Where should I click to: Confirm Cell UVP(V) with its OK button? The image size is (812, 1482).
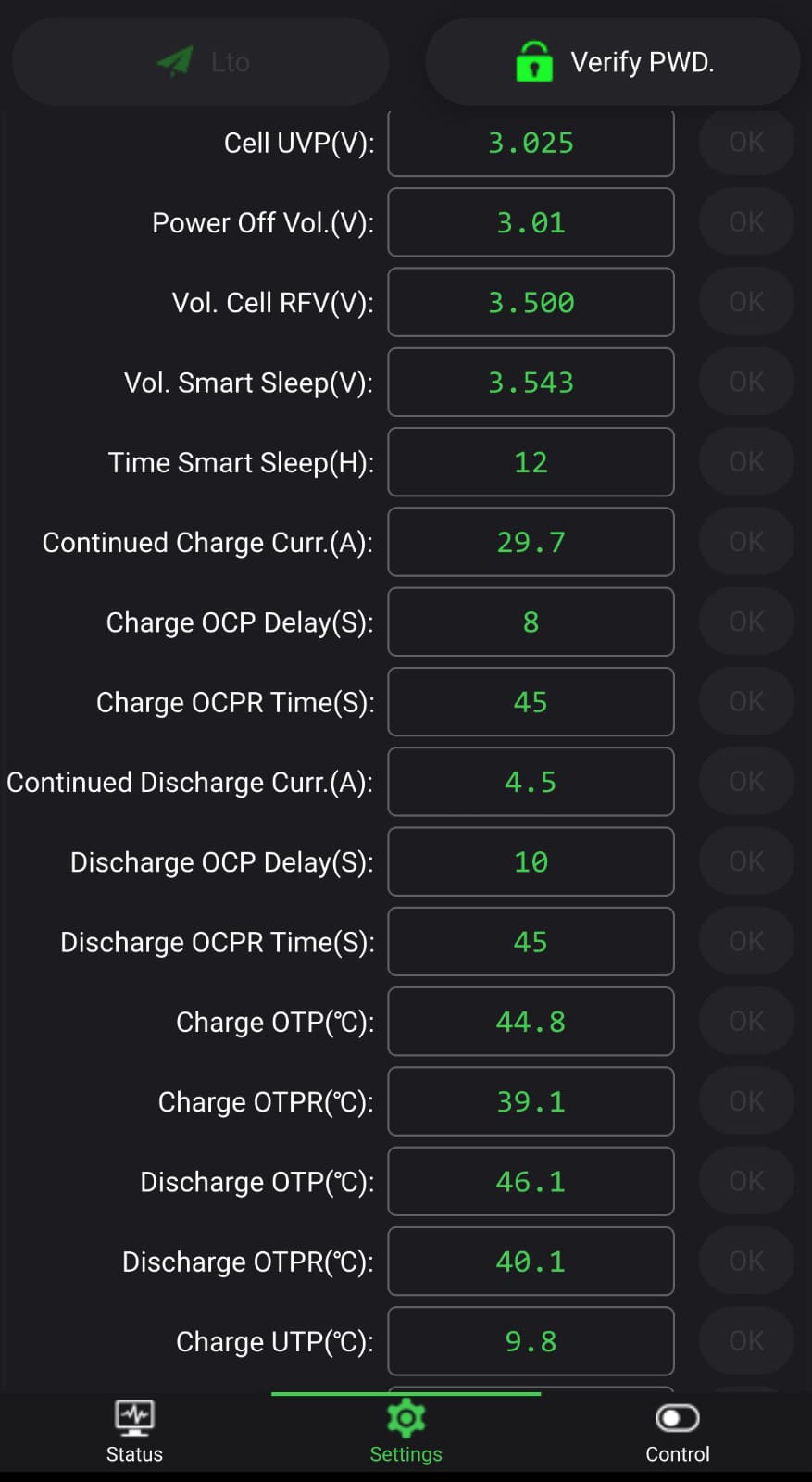[746, 143]
